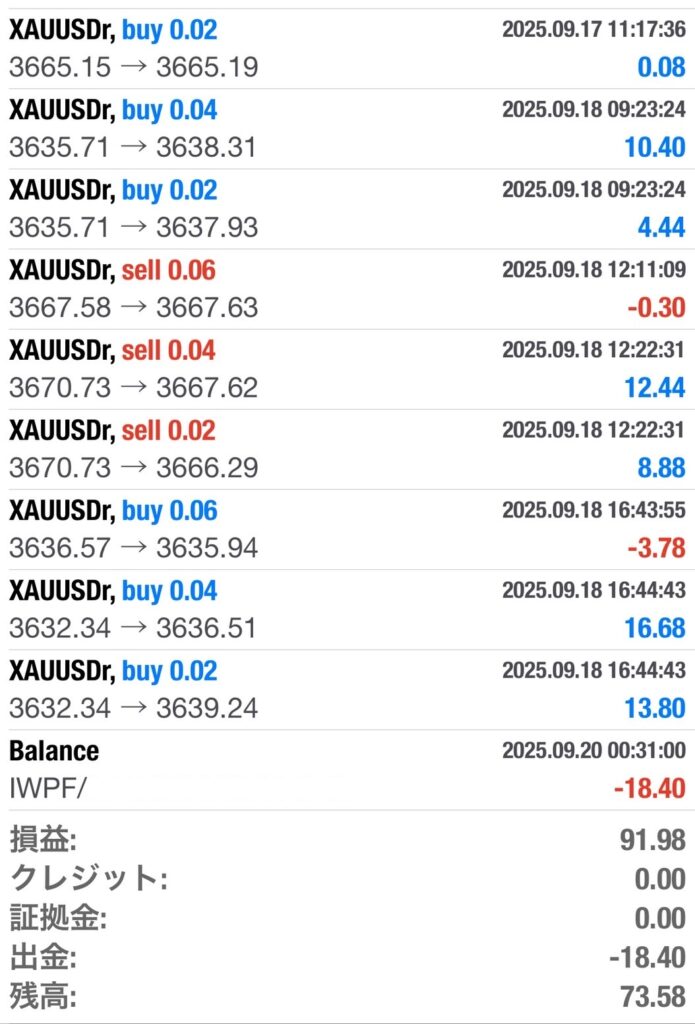This screenshot has height=1024, width=695.
Task: Expand the sell 0.02 trade with 8.88 profit
Action: [x=347, y=449]
